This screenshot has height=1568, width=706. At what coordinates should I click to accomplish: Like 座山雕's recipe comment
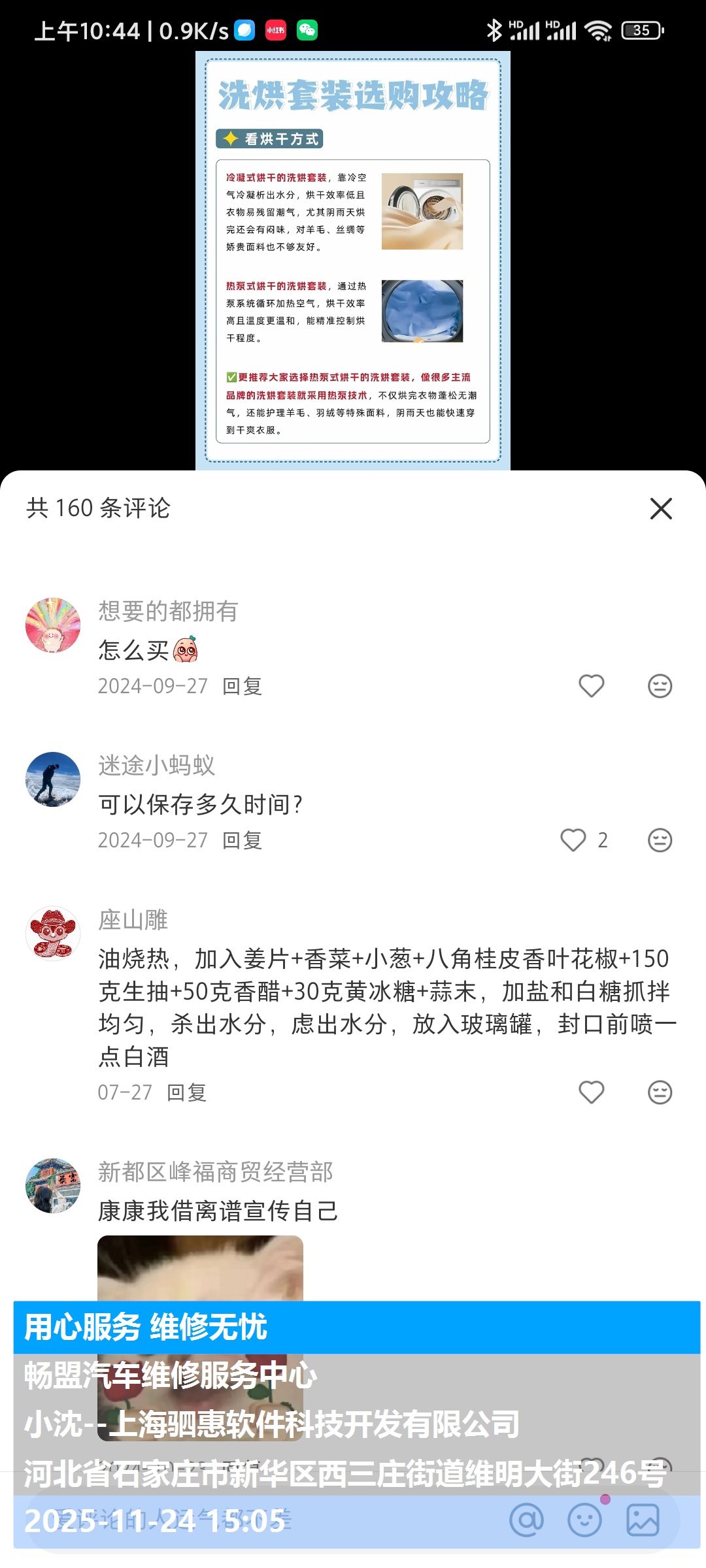591,1092
